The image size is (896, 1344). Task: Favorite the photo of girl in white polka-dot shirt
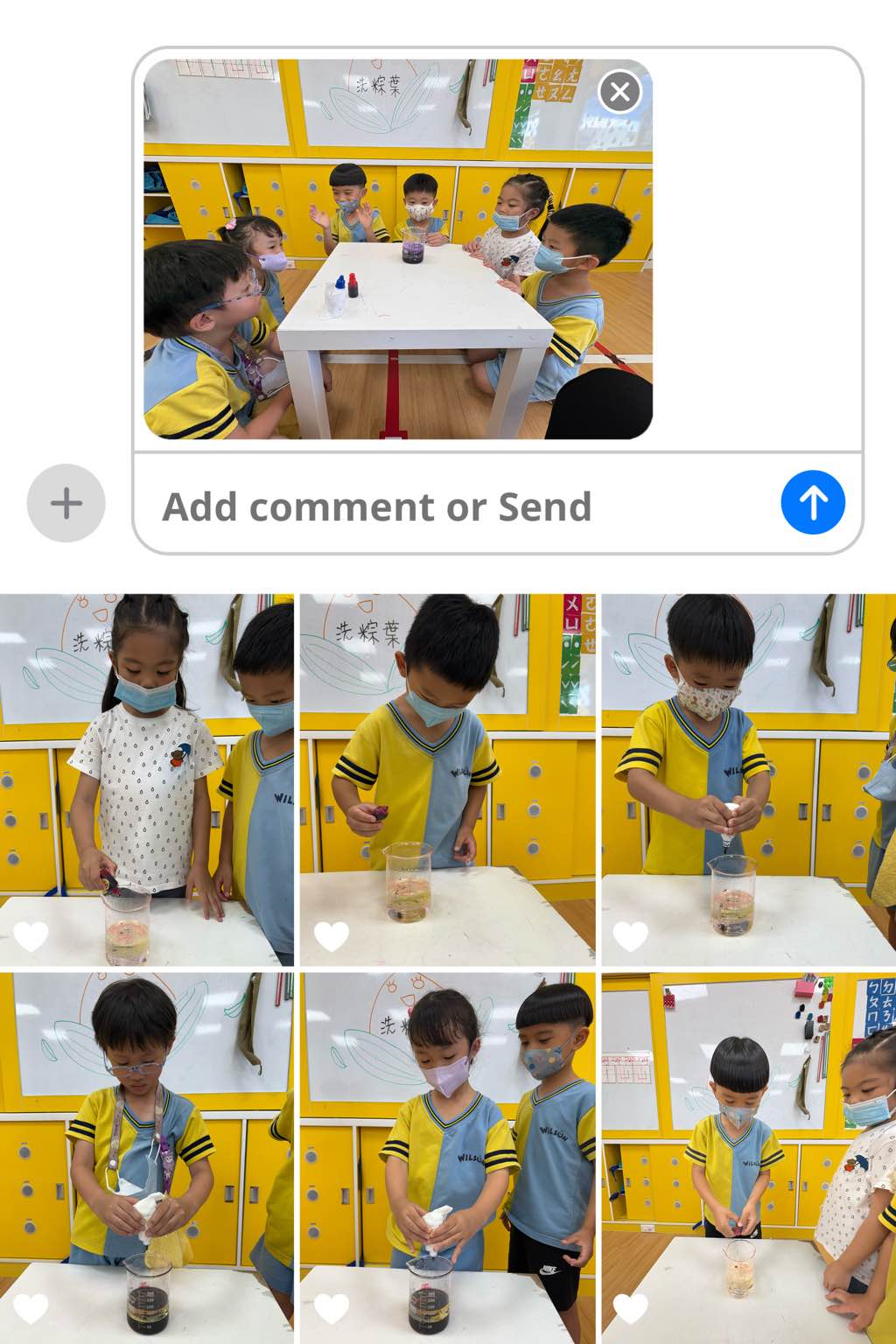point(31,936)
